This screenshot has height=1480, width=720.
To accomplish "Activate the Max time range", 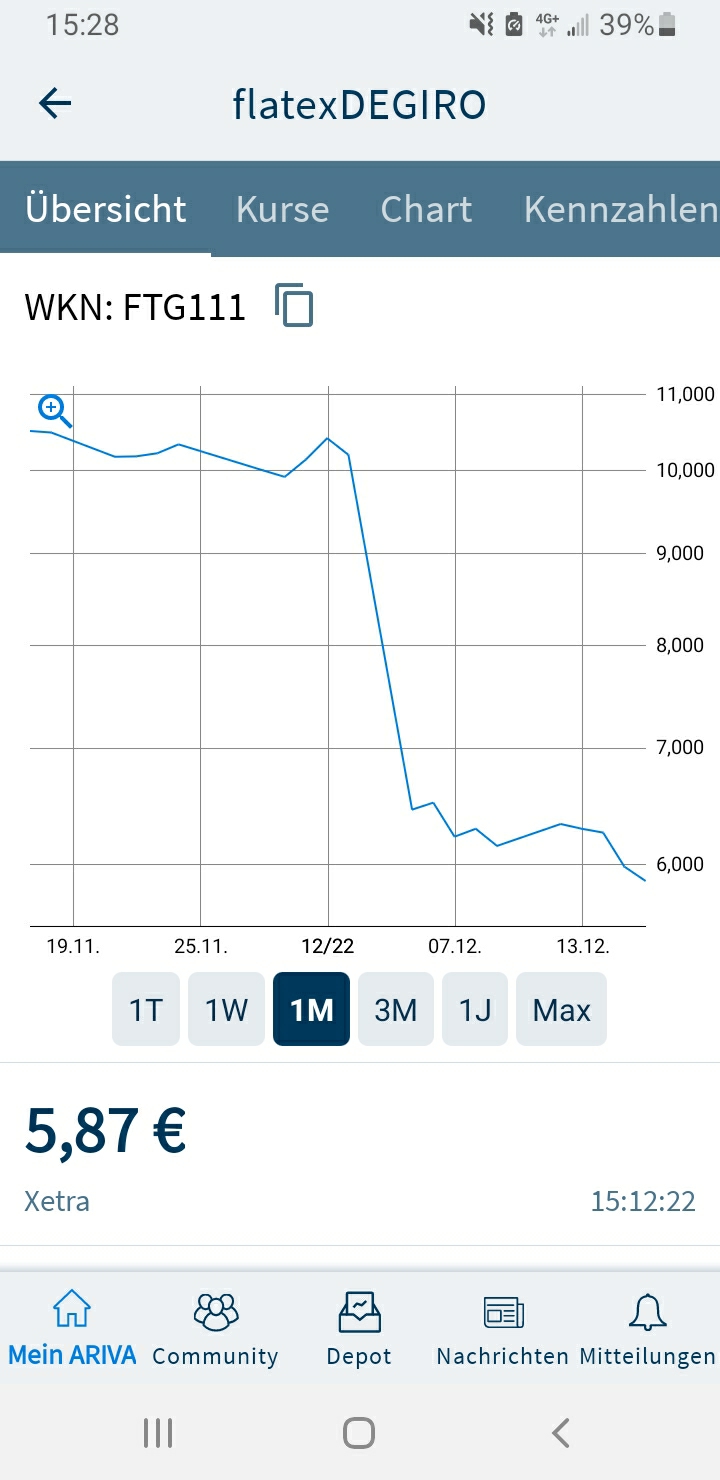I will click(x=561, y=1009).
